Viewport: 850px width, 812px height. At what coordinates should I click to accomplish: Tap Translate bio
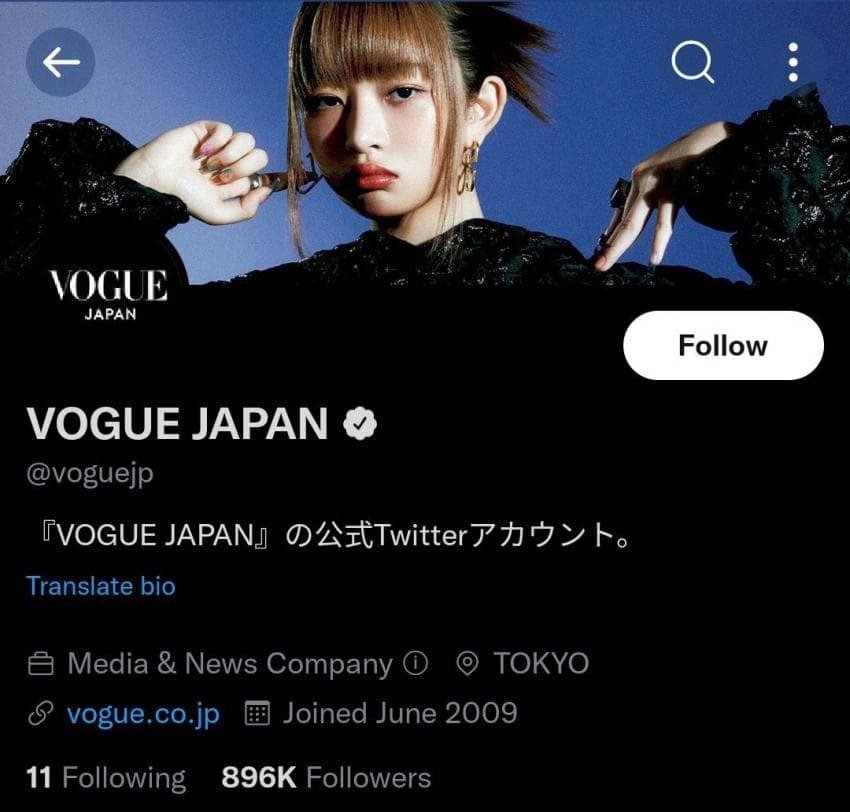tap(100, 586)
